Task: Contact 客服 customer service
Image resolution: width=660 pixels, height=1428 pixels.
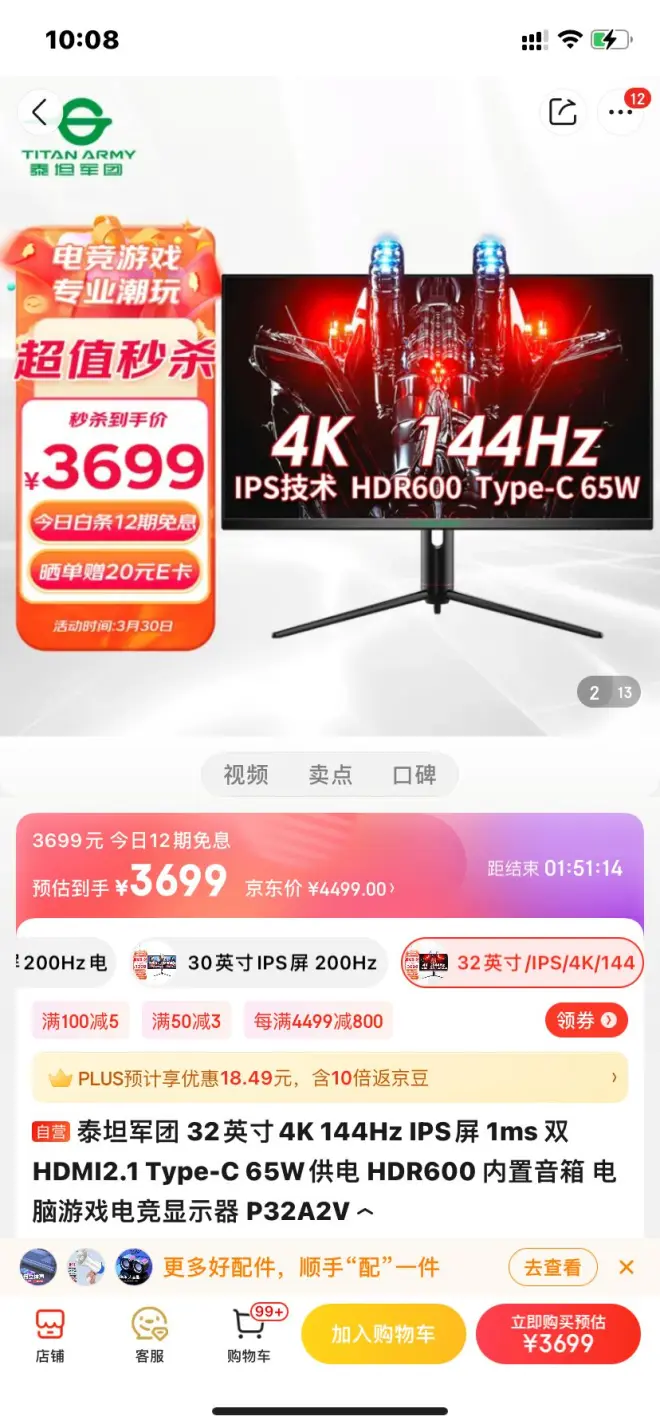Action: pyautogui.click(x=150, y=1336)
